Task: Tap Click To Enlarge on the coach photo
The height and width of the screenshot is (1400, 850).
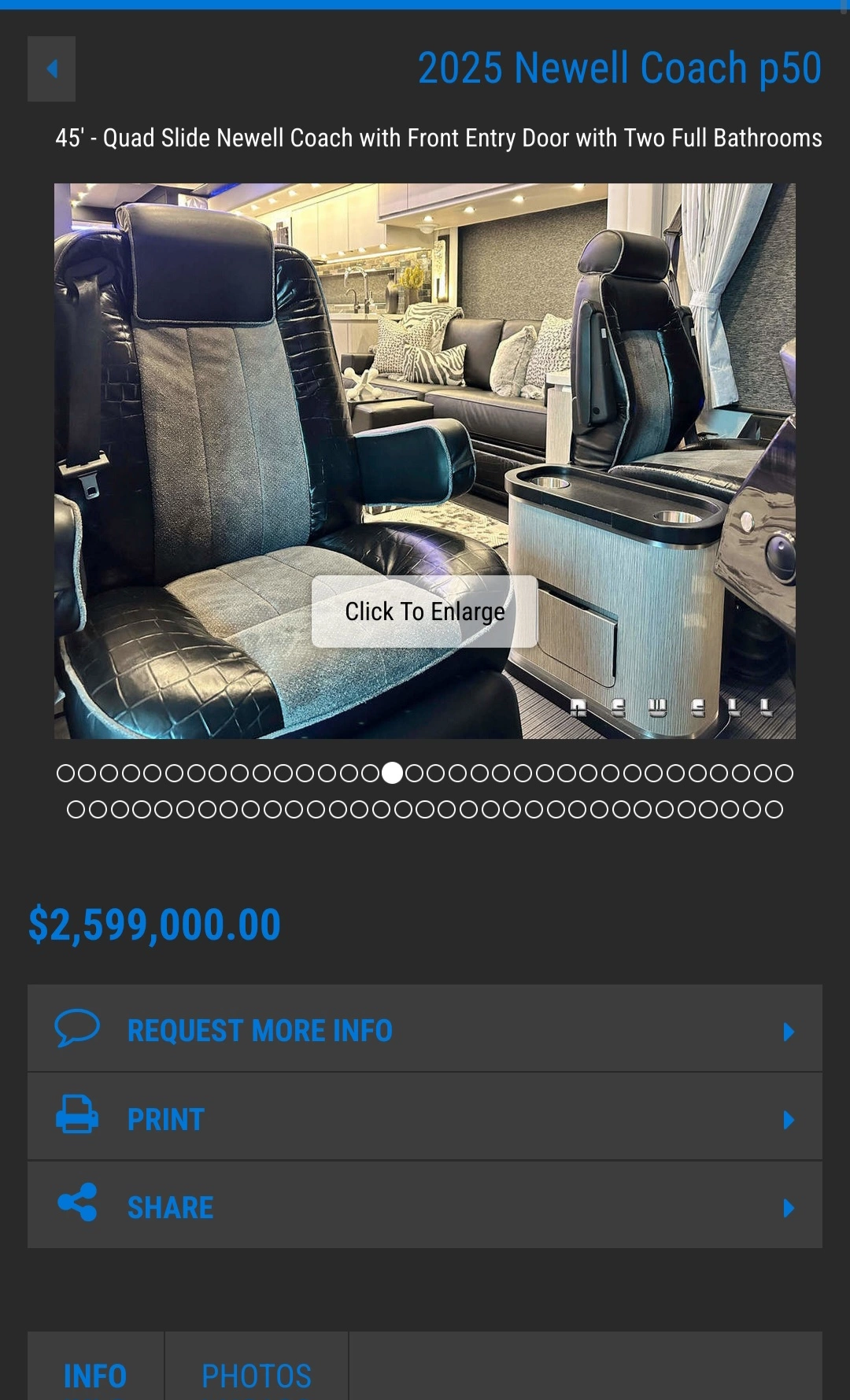Action: point(425,611)
